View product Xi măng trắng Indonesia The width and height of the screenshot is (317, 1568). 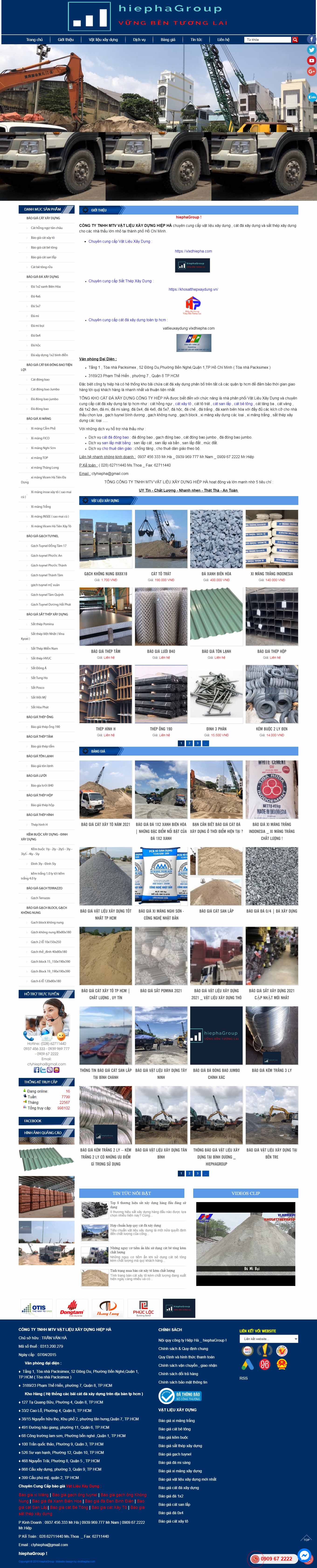coord(271,573)
